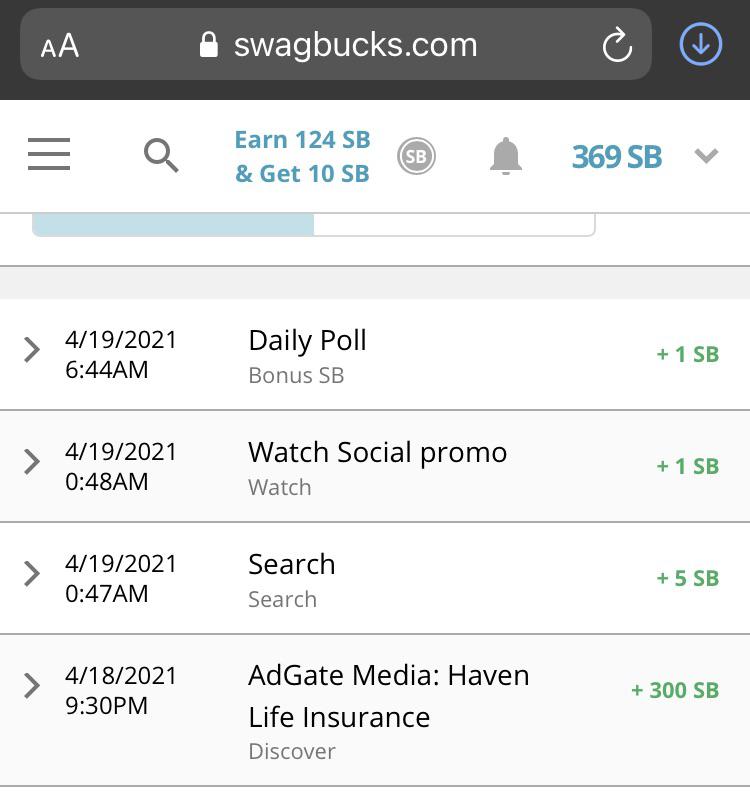
Task: Expand the Daily Poll ledger entry
Action: (x=32, y=350)
